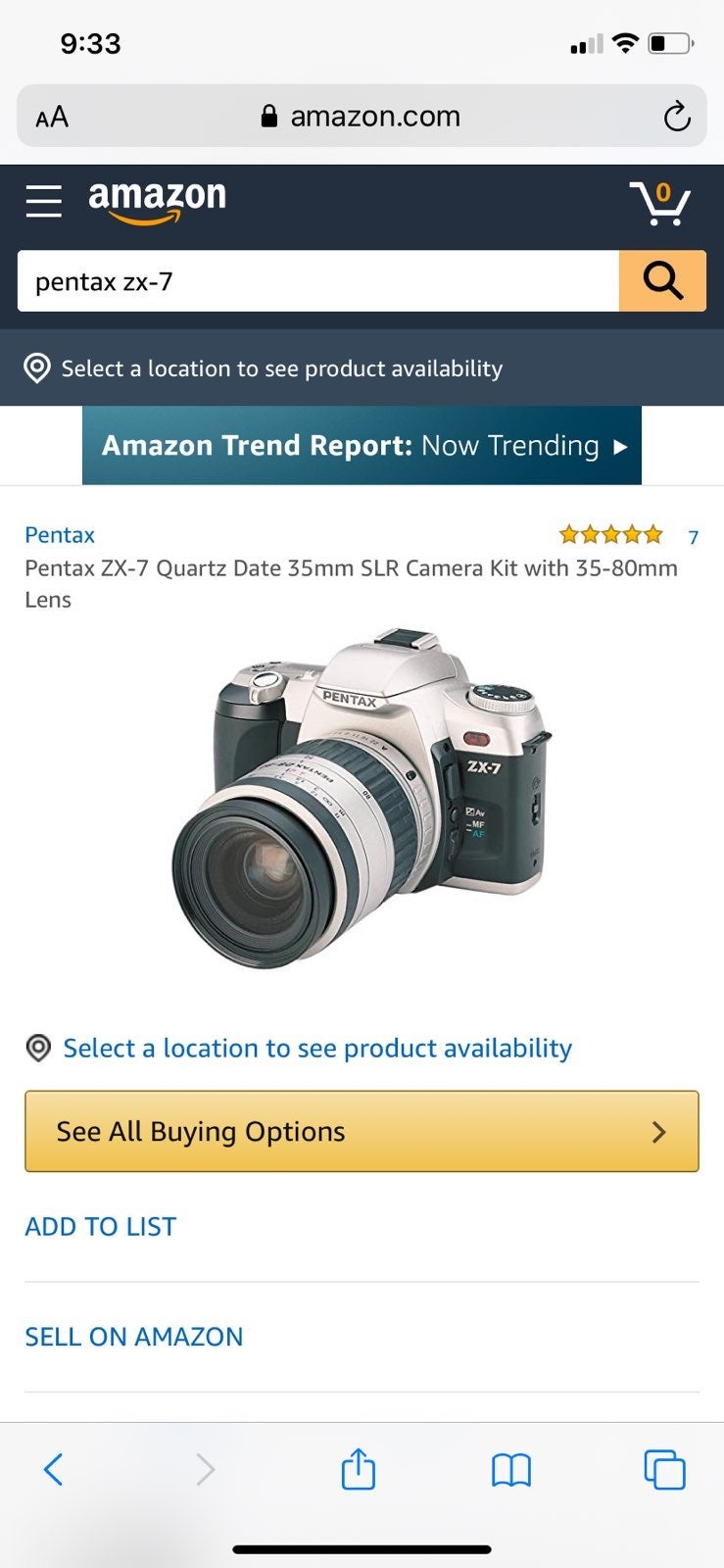Share this page via Safari toolbar
The image size is (724, 1568).
[x=358, y=1468]
